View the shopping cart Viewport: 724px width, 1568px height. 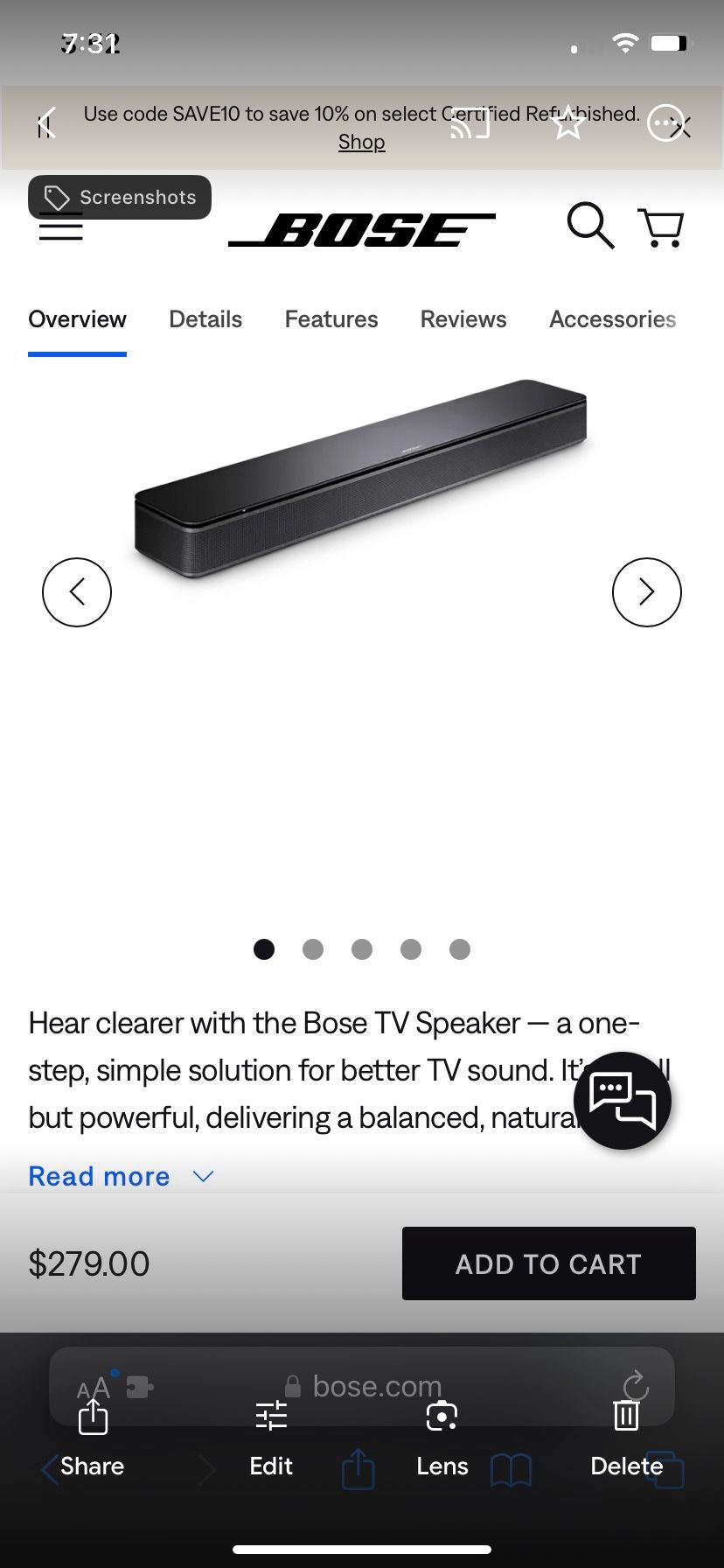tap(660, 227)
